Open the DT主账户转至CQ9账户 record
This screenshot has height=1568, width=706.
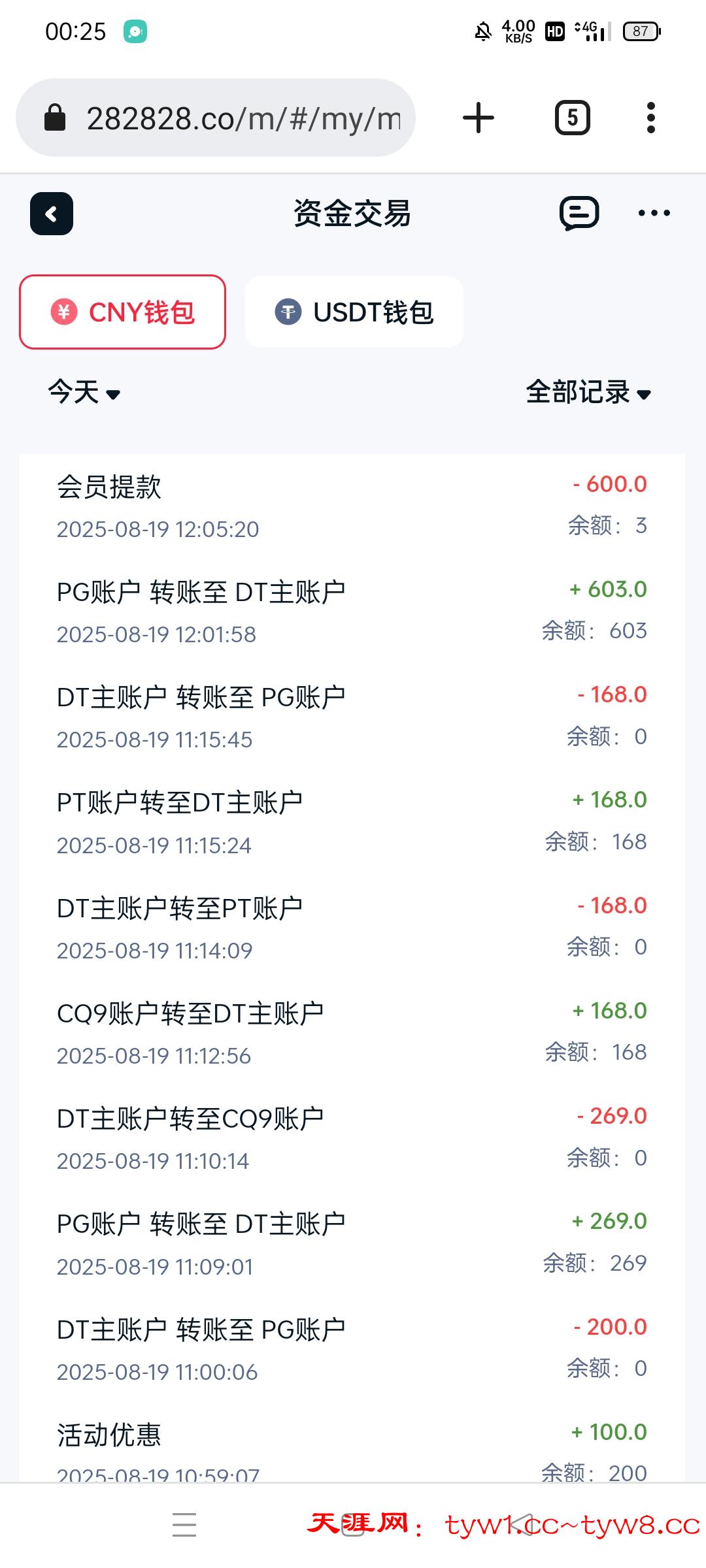coord(352,1139)
